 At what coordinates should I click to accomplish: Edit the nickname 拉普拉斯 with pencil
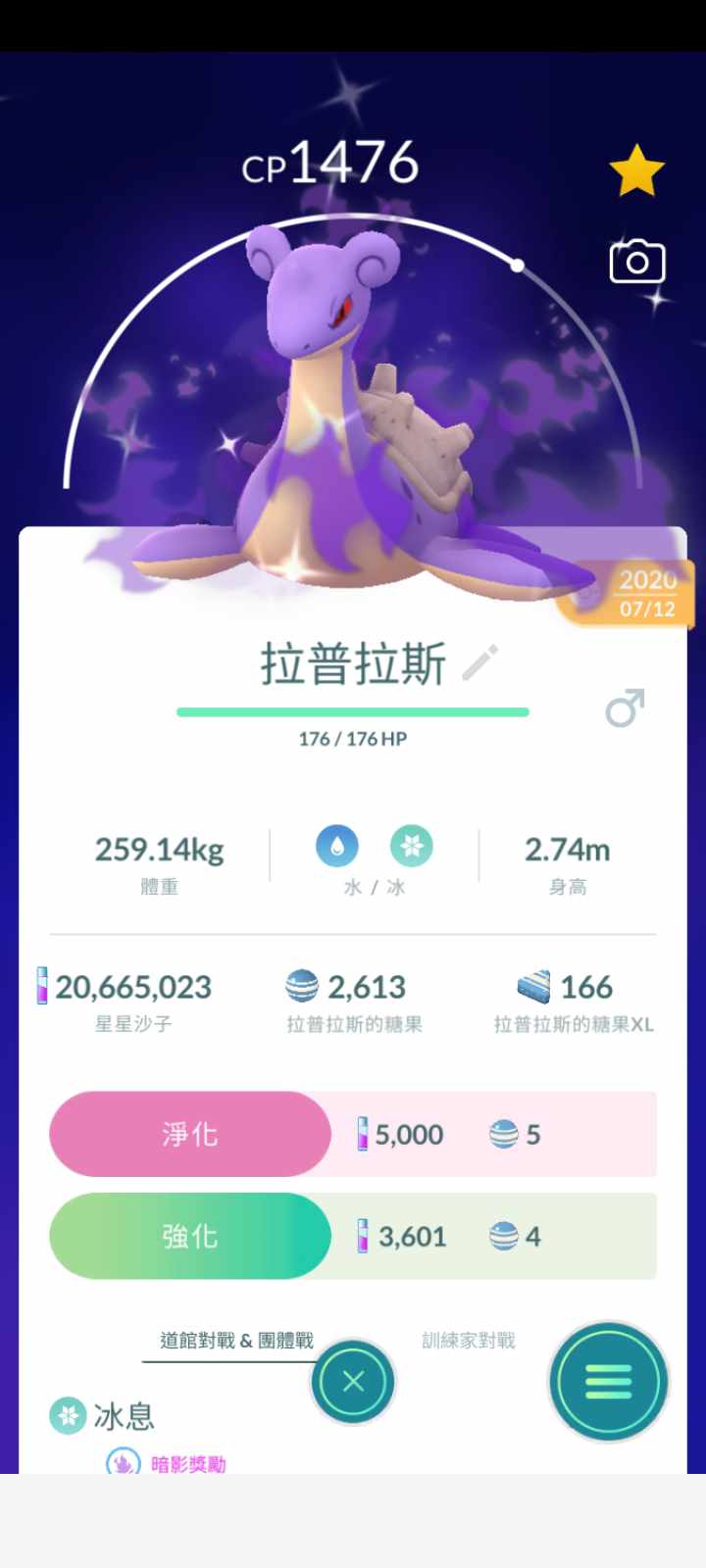(480, 663)
